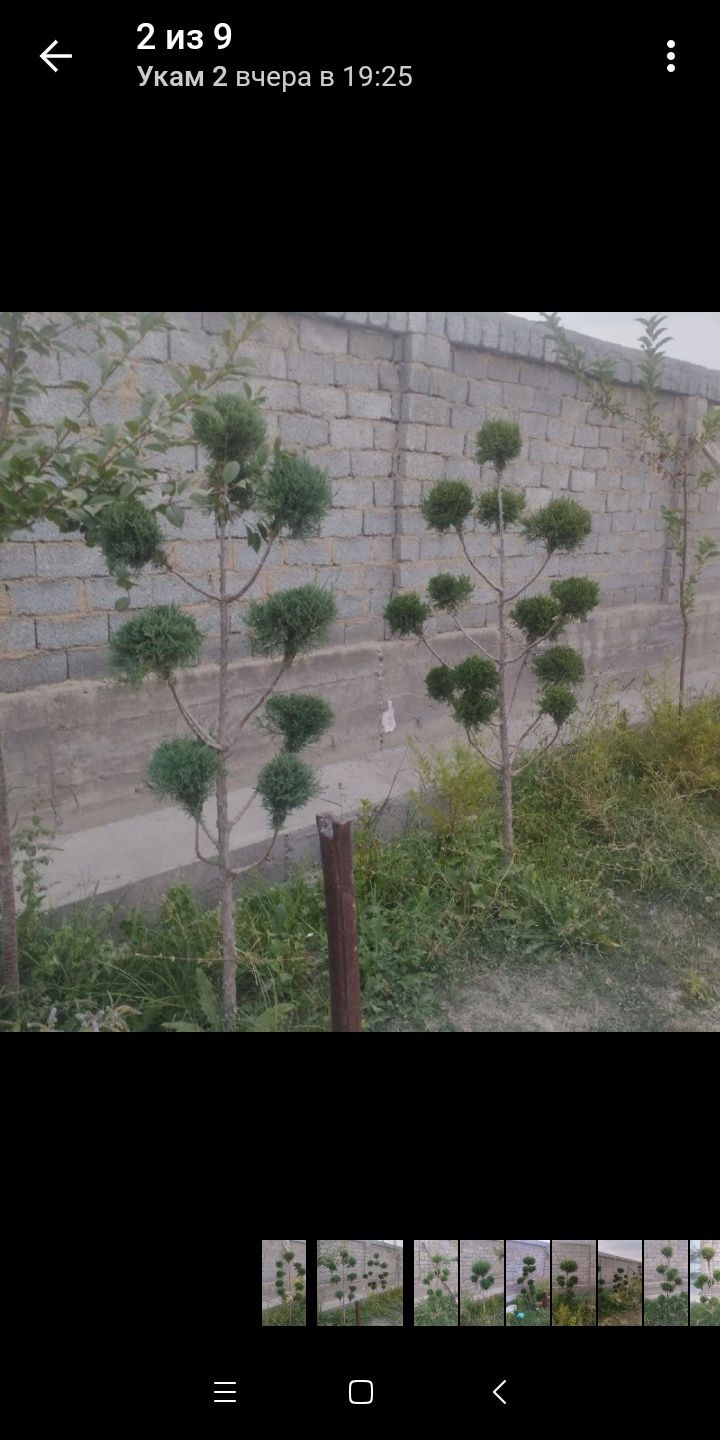
Task: Open the first thumbnail in the photo strip
Action: (284, 1283)
